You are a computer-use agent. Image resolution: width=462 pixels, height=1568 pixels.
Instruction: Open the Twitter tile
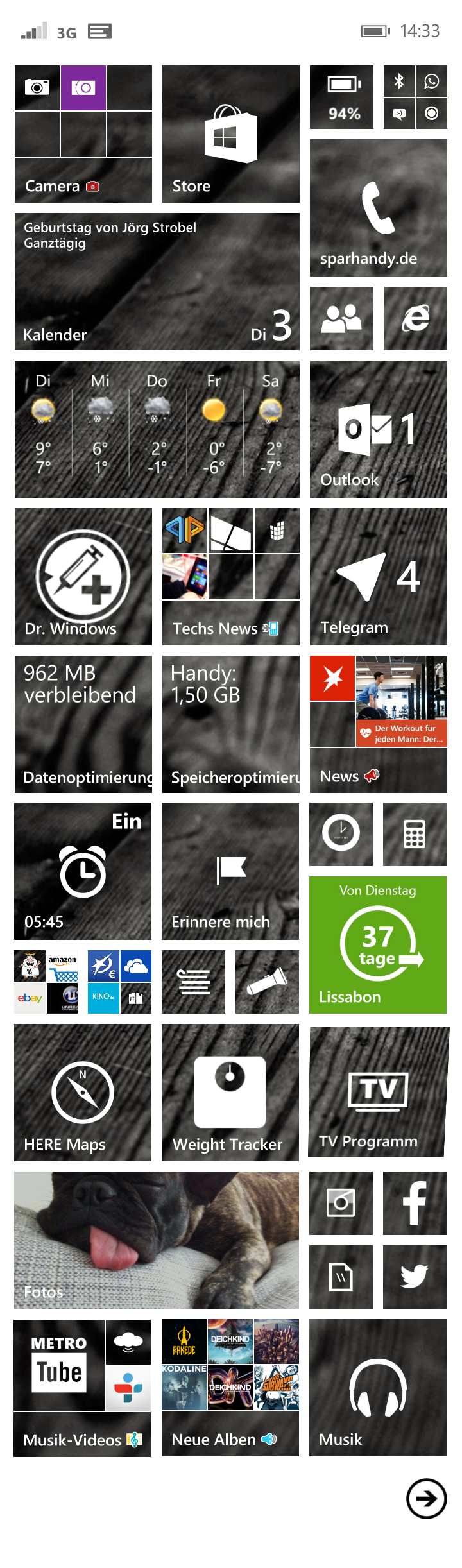click(x=415, y=1277)
